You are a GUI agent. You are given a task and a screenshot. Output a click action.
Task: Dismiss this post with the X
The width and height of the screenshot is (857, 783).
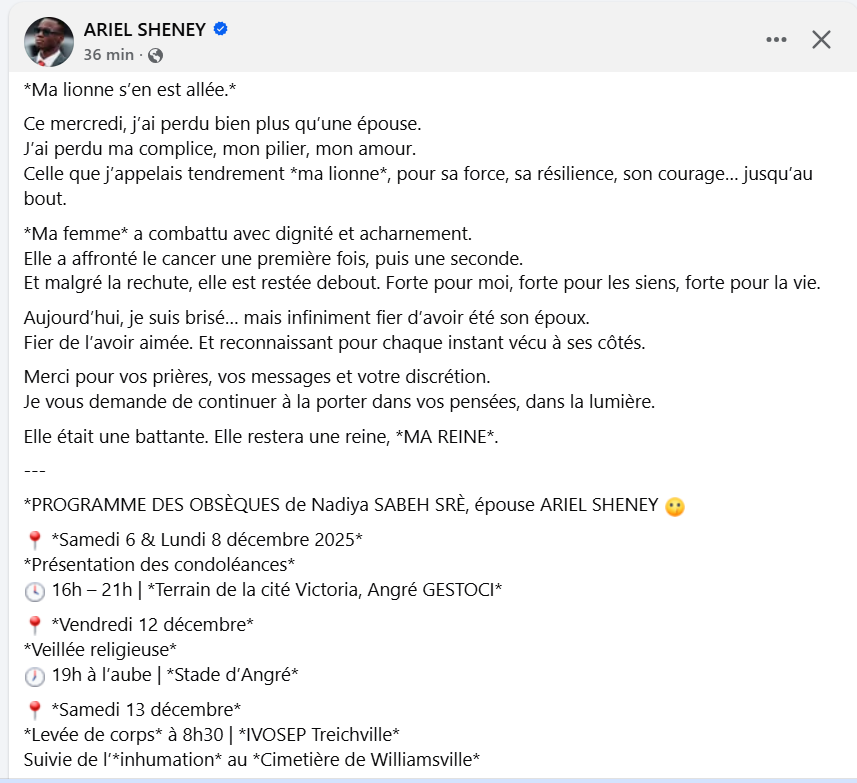[821, 40]
